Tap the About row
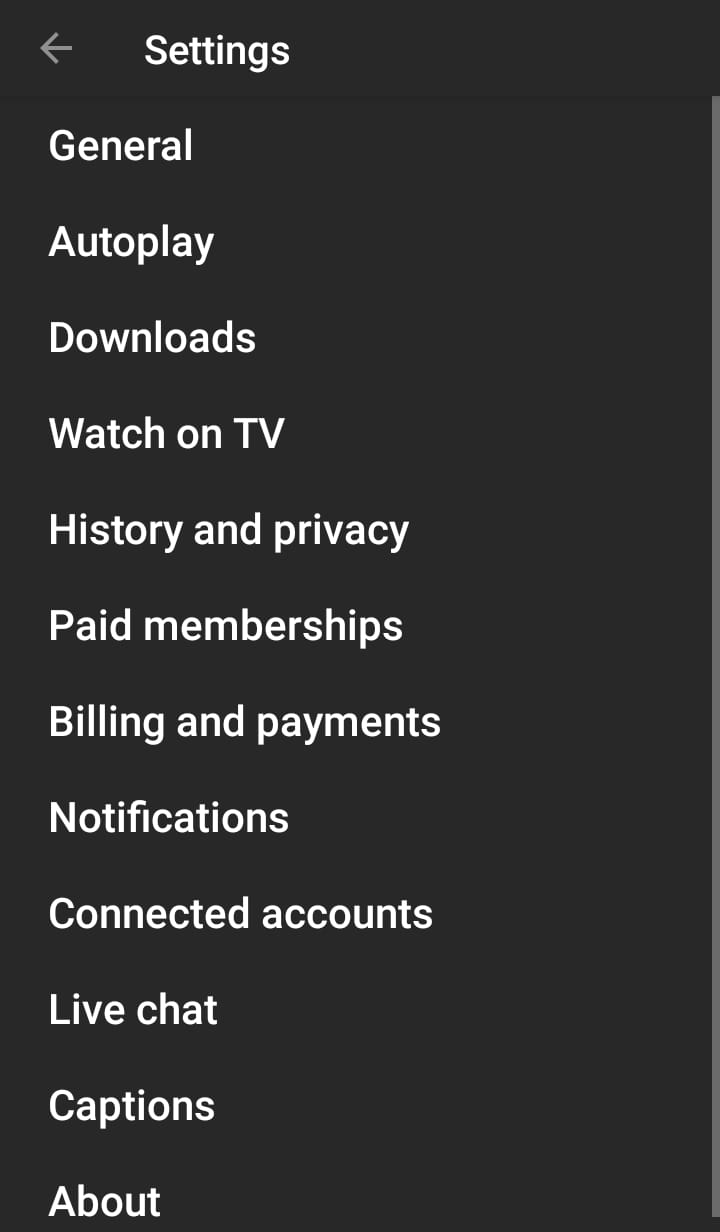Viewport: 720px width, 1232px height. 105,1201
